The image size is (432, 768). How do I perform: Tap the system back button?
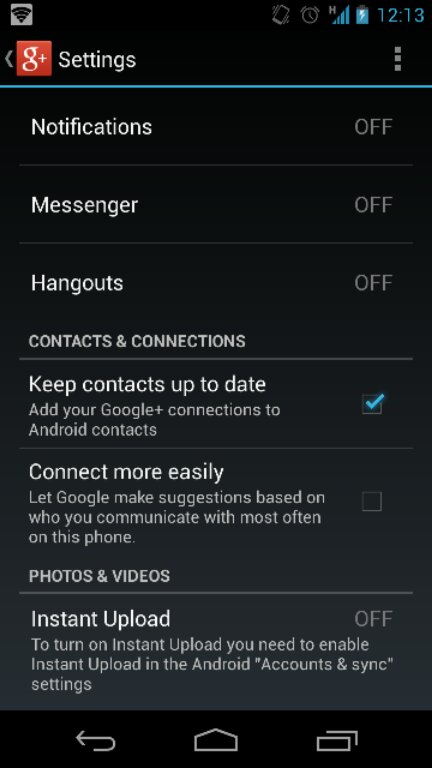click(96, 740)
